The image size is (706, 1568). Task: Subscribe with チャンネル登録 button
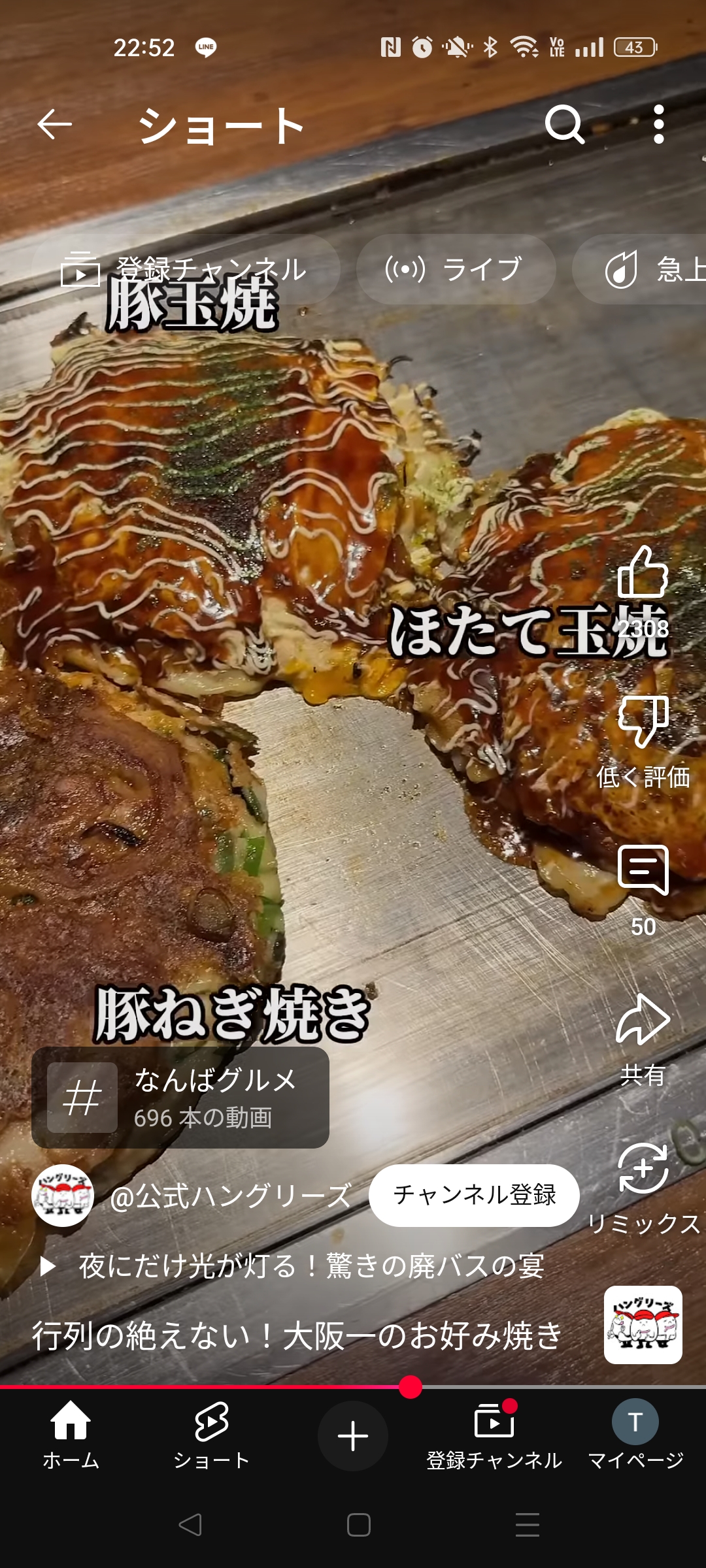tap(474, 1196)
